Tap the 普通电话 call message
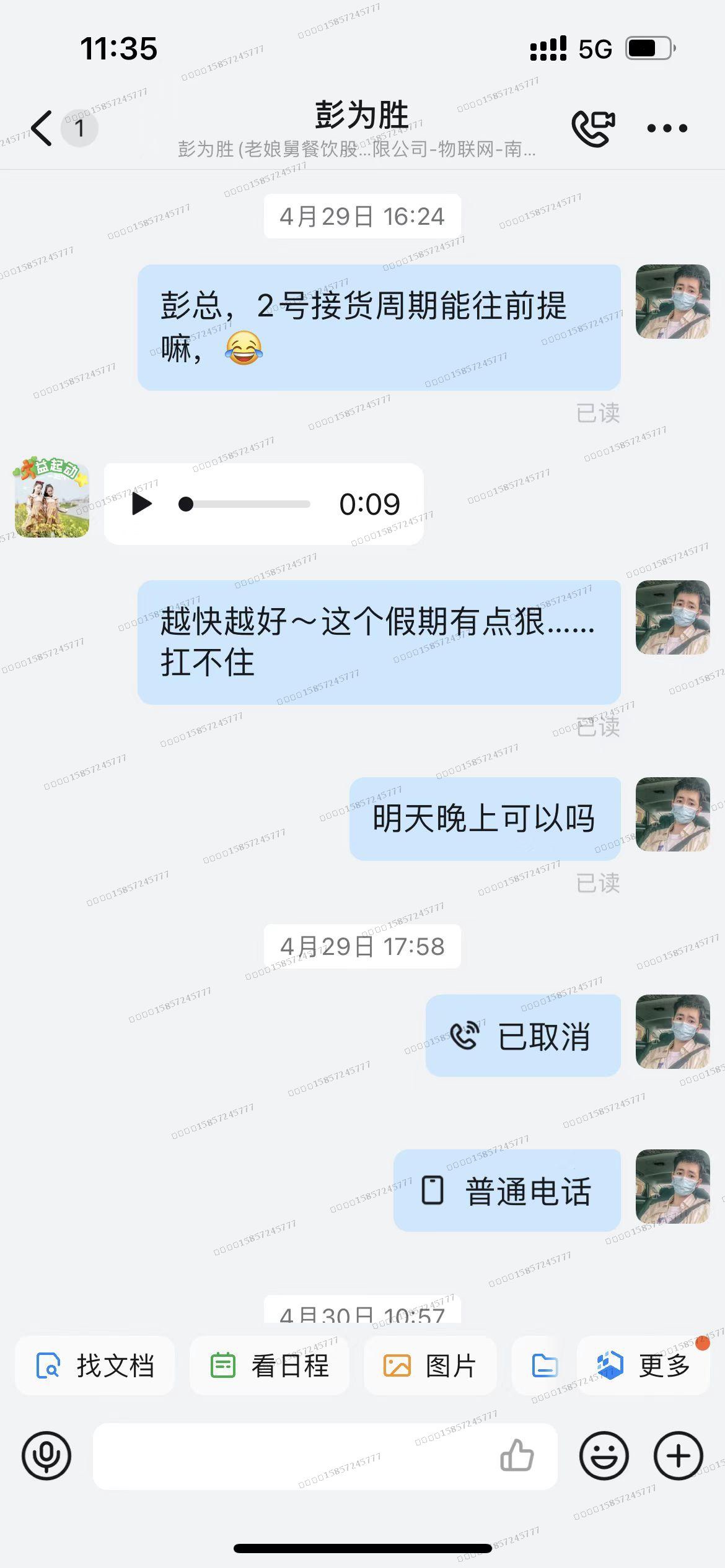This screenshot has height=1568, width=725. [x=507, y=1190]
